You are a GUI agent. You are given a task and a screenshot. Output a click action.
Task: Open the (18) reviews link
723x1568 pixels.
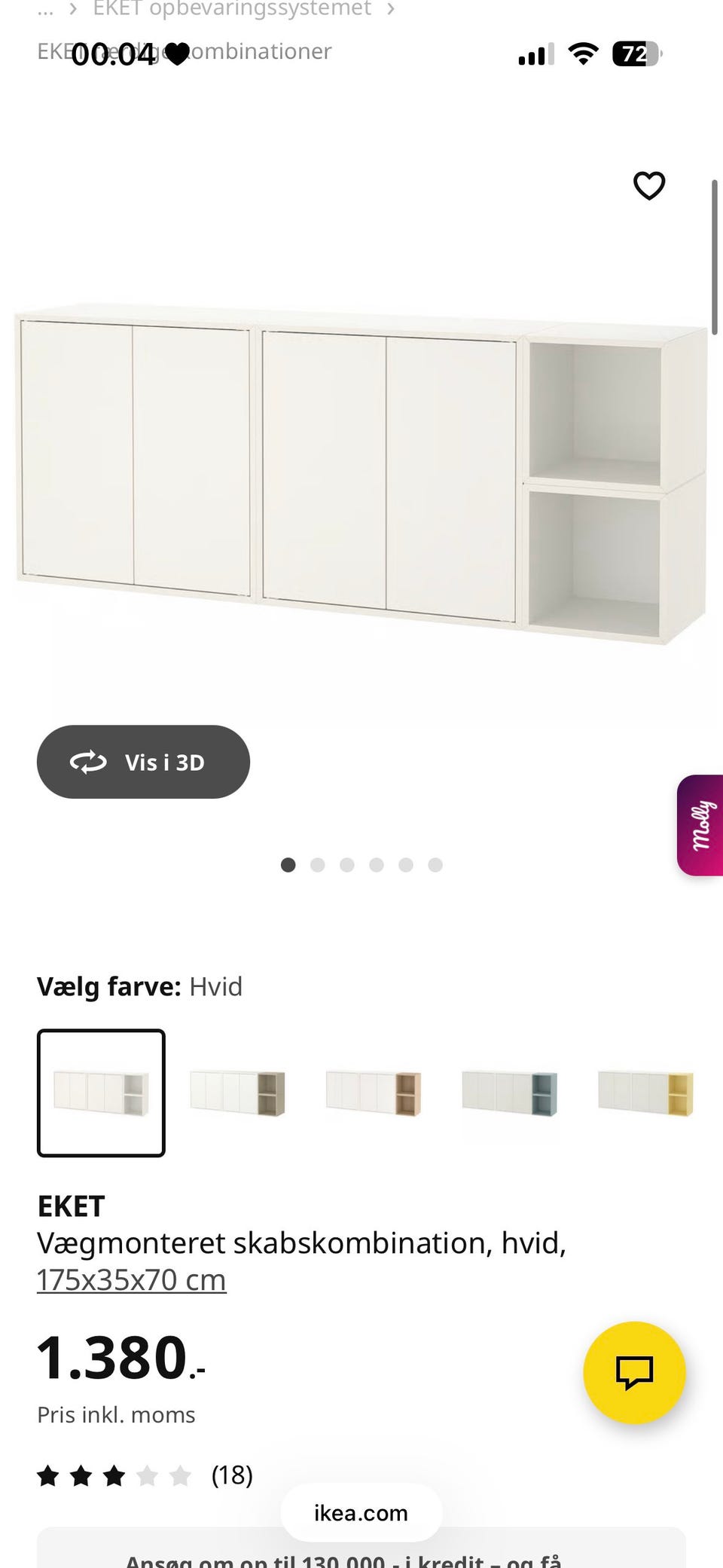tap(231, 1475)
